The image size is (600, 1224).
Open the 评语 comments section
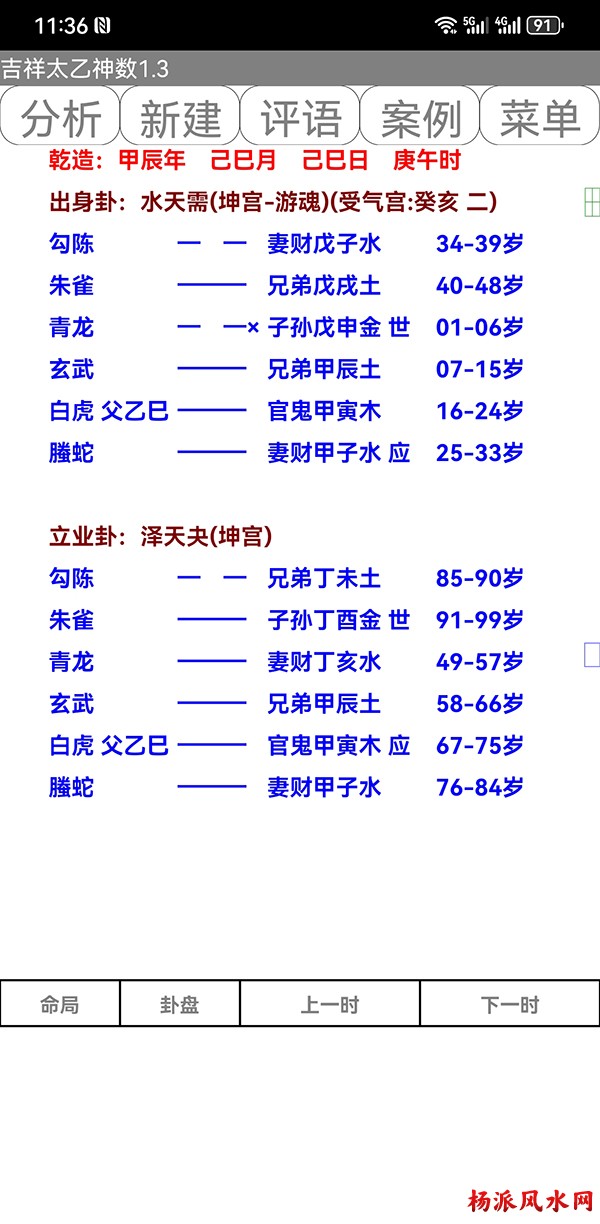[300, 117]
